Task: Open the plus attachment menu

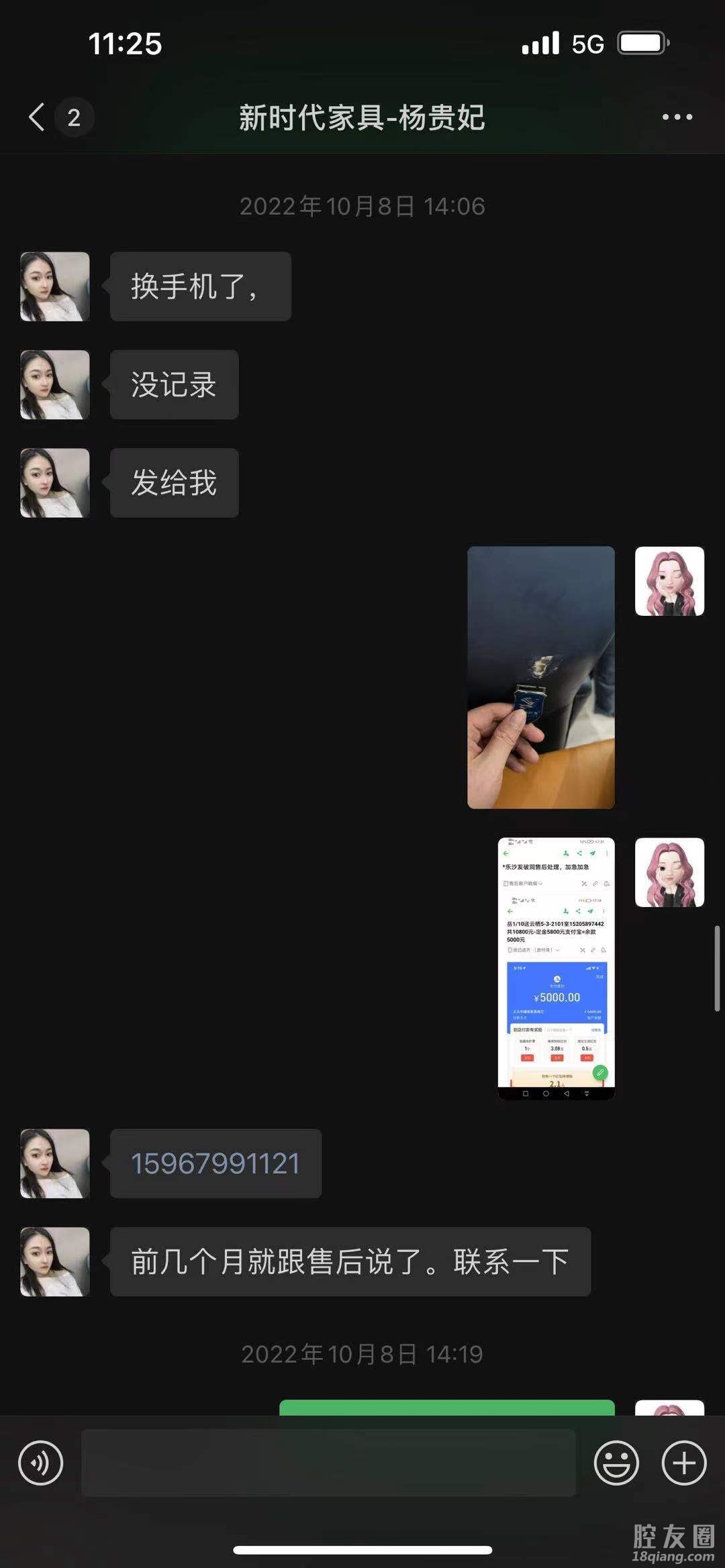Action: click(684, 1463)
